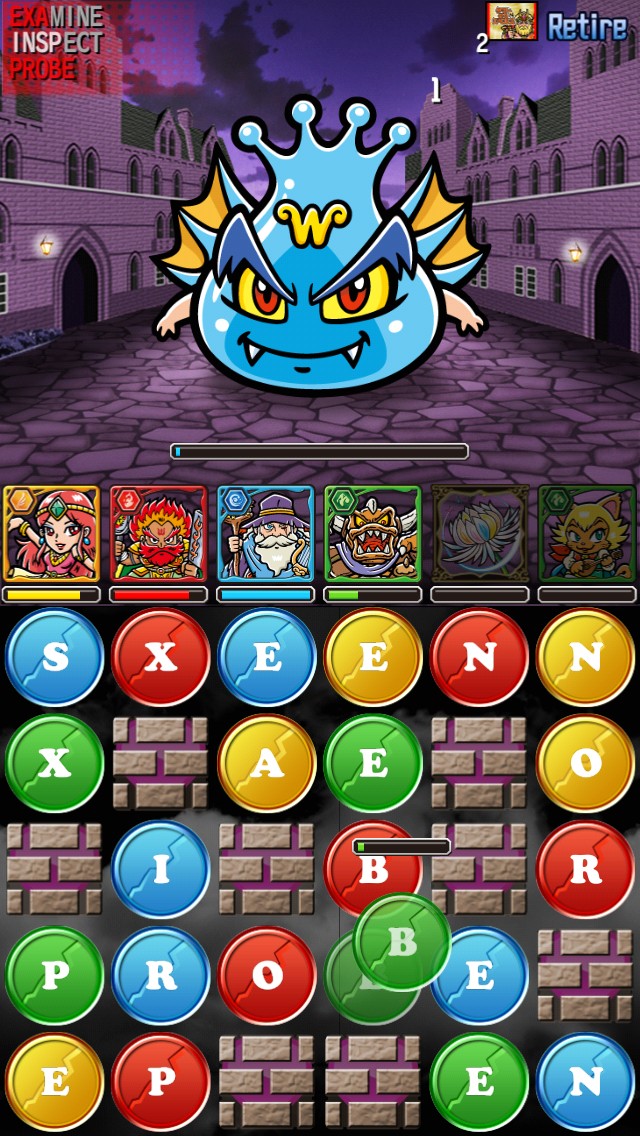Pick the green P orb
This screenshot has height=1136, width=640.
click(x=54, y=975)
